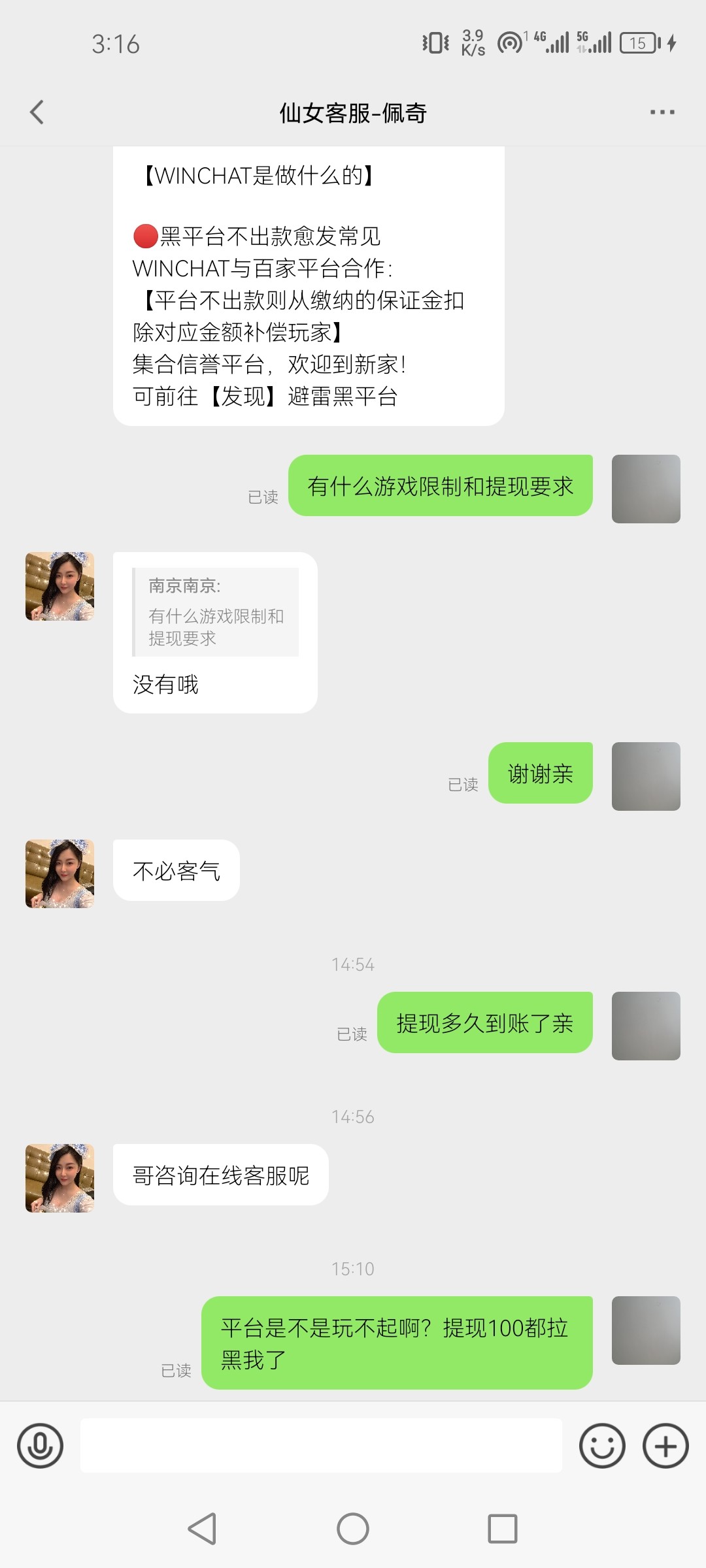Tap the chat title 仙女客服-佩奇
The height and width of the screenshot is (1568, 706).
(x=353, y=112)
